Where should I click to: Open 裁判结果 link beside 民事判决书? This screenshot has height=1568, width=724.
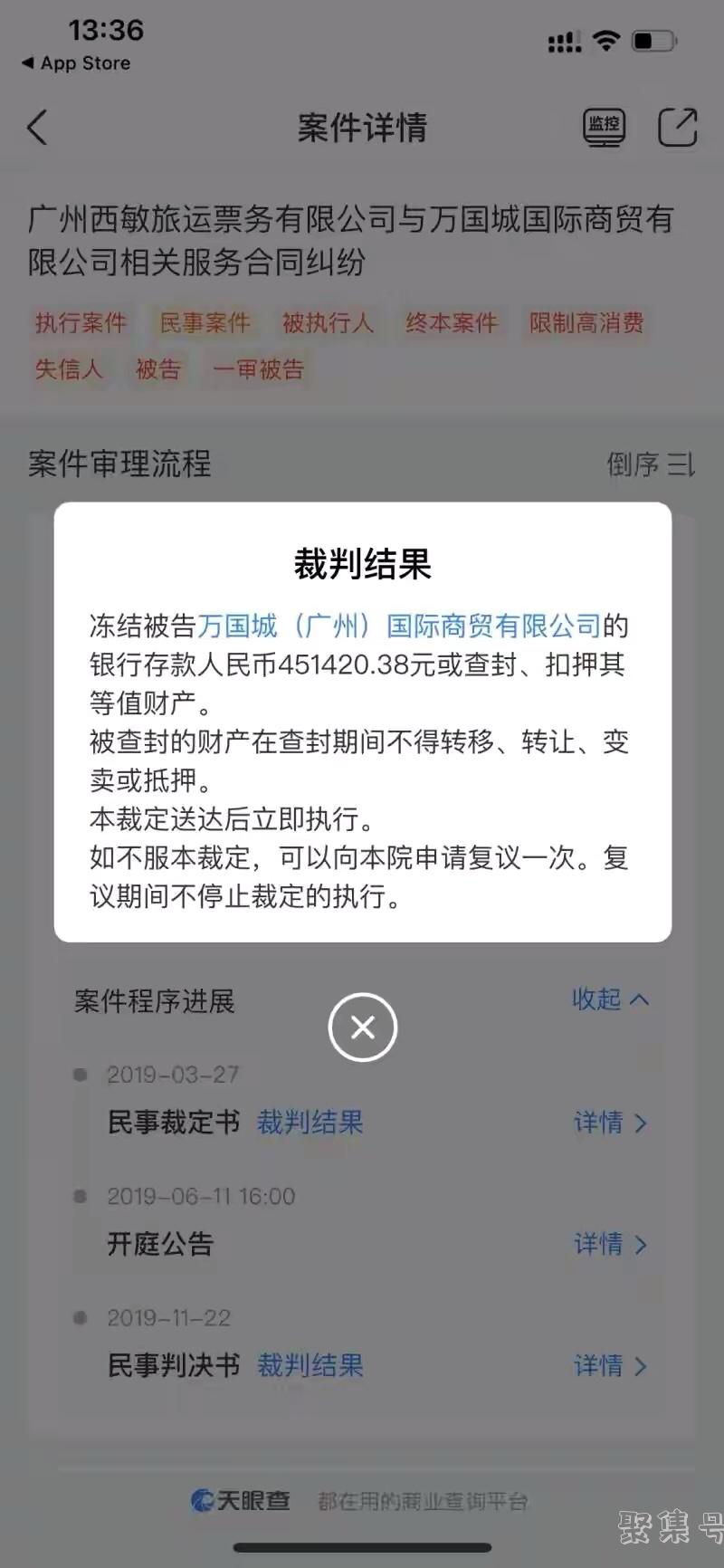pyautogui.click(x=310, y=1365)
